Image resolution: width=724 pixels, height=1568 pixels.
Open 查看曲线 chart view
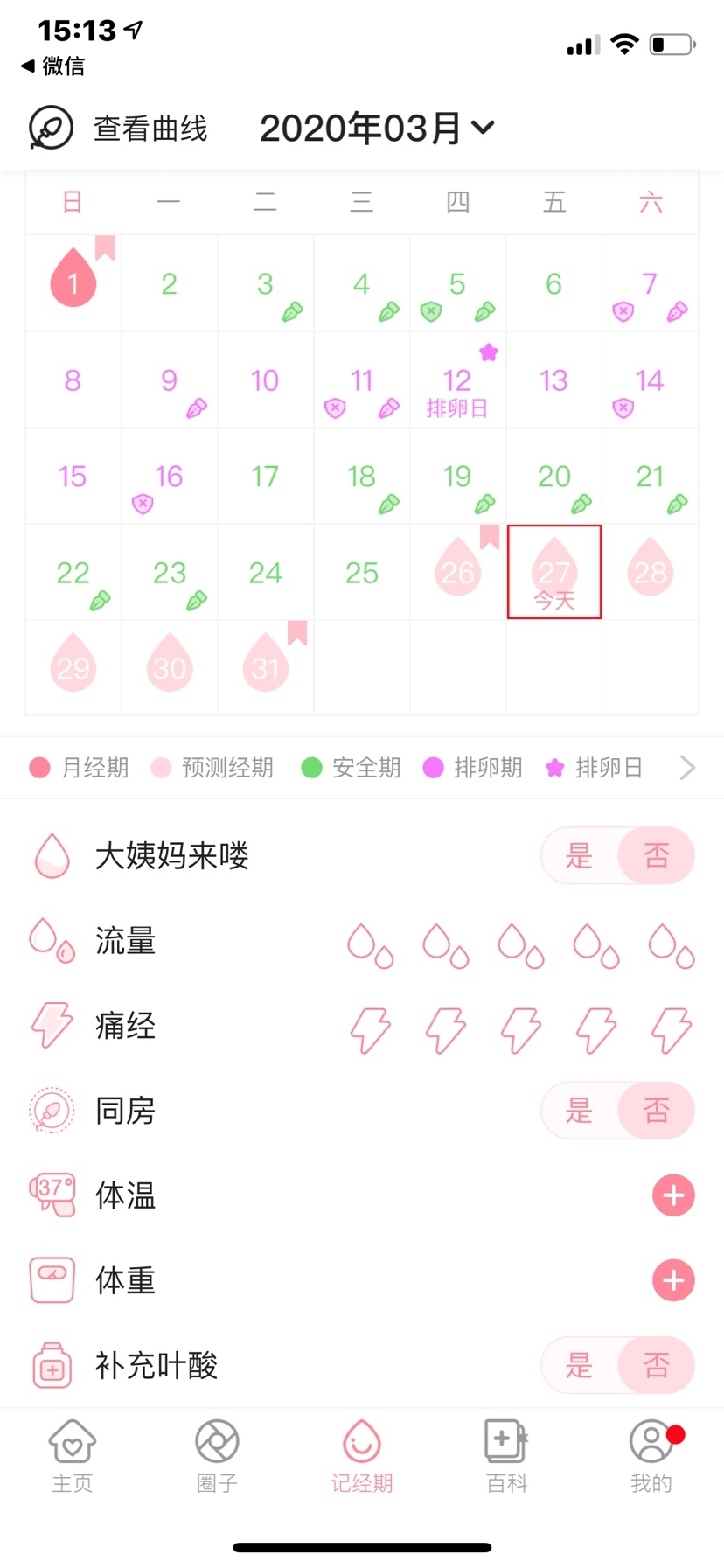tap(120, 129)
